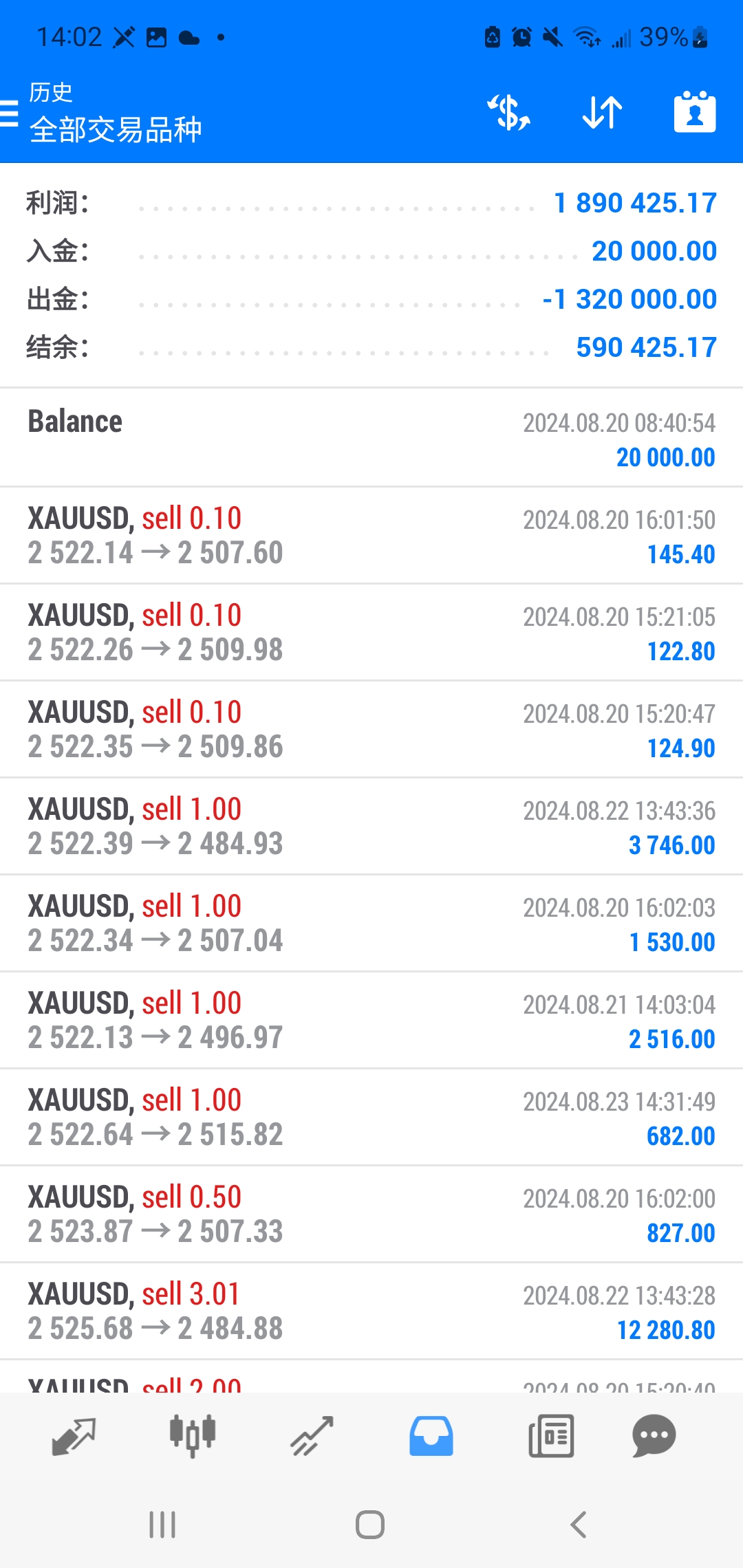The height and width of the screenshot is (1568, 743).
Task: Open the sort order arrows option
Action: (x=602, y=112)
